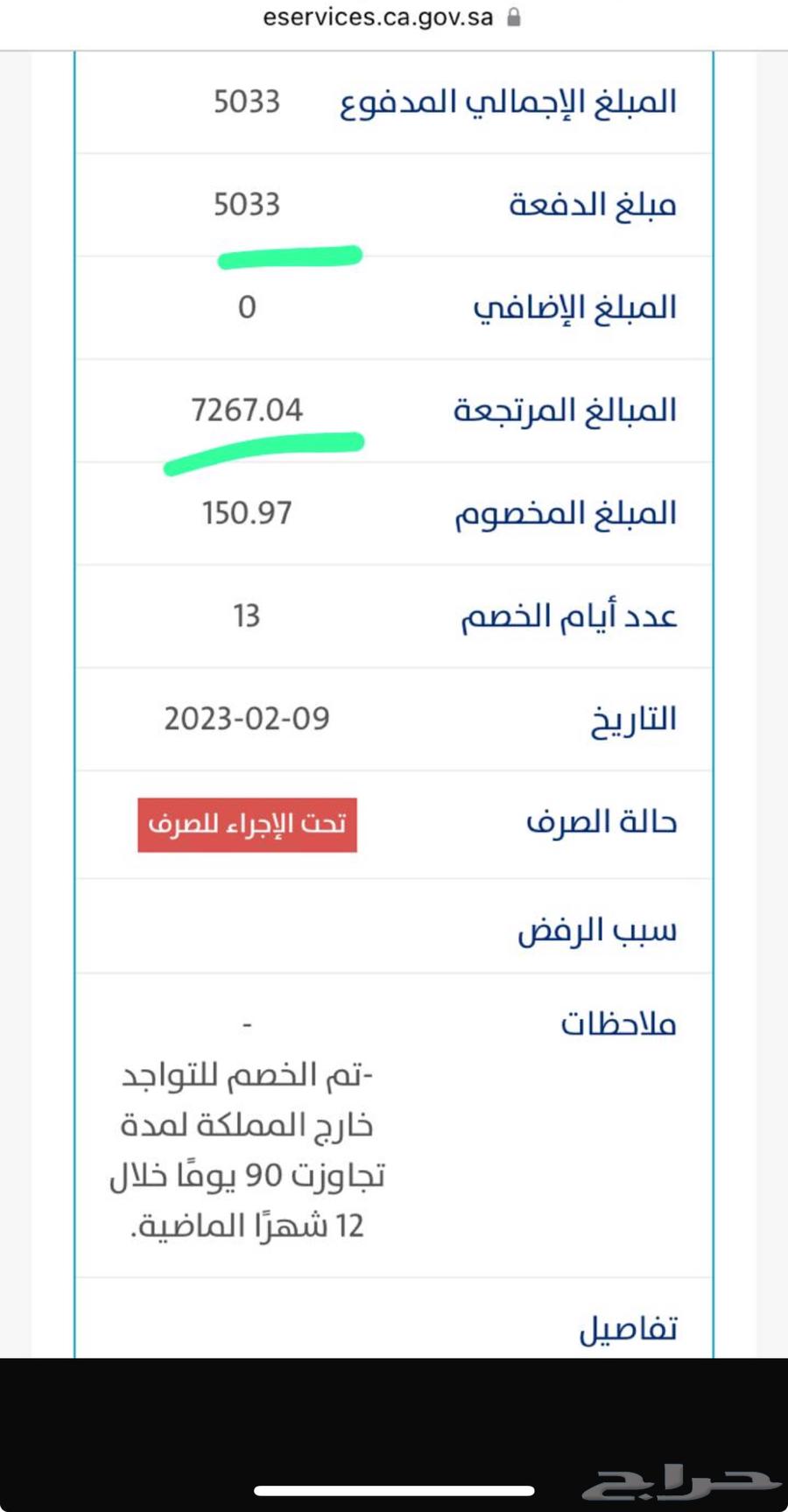Select the date value 2023-02-09
The image size is (788, 1512).
click(x=248, y=718)
